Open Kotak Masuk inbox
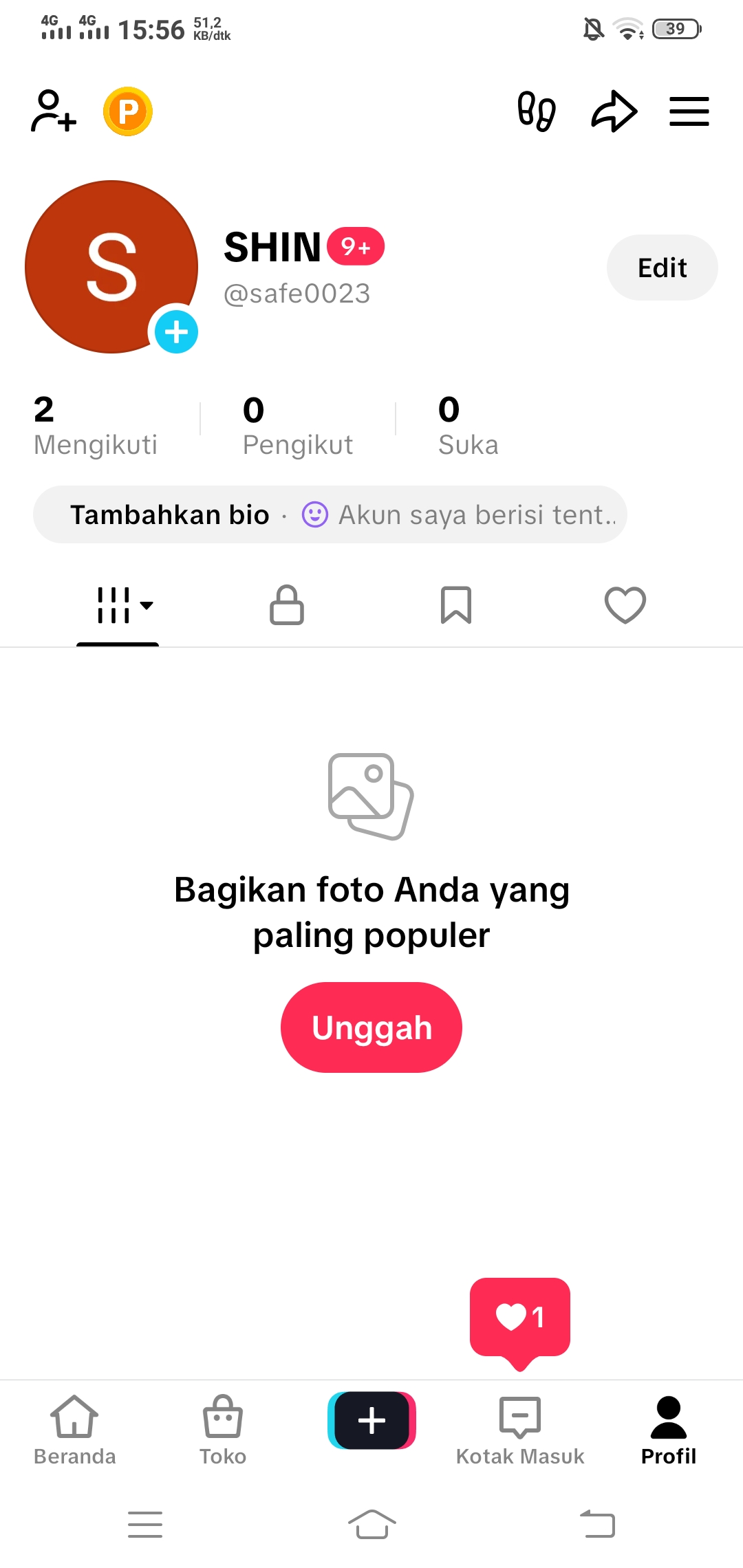This screenshot has height=1568, width=743. pos(520,1430)
